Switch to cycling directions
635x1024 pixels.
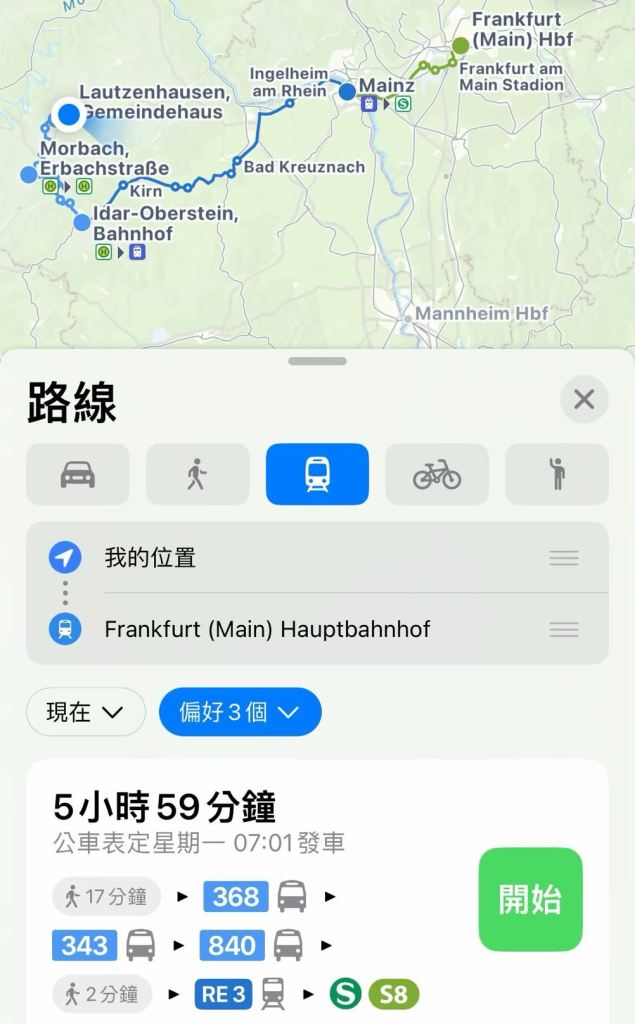[437, 474]
